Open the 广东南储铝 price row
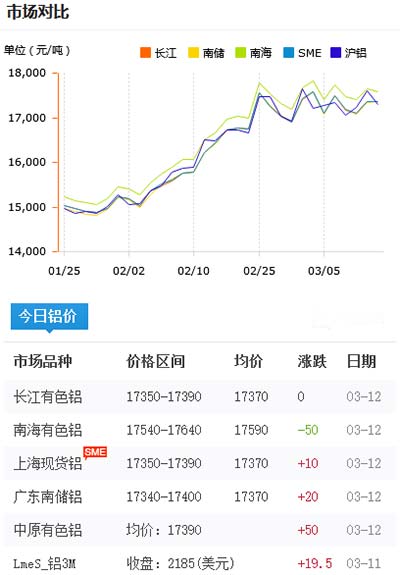 200,497
